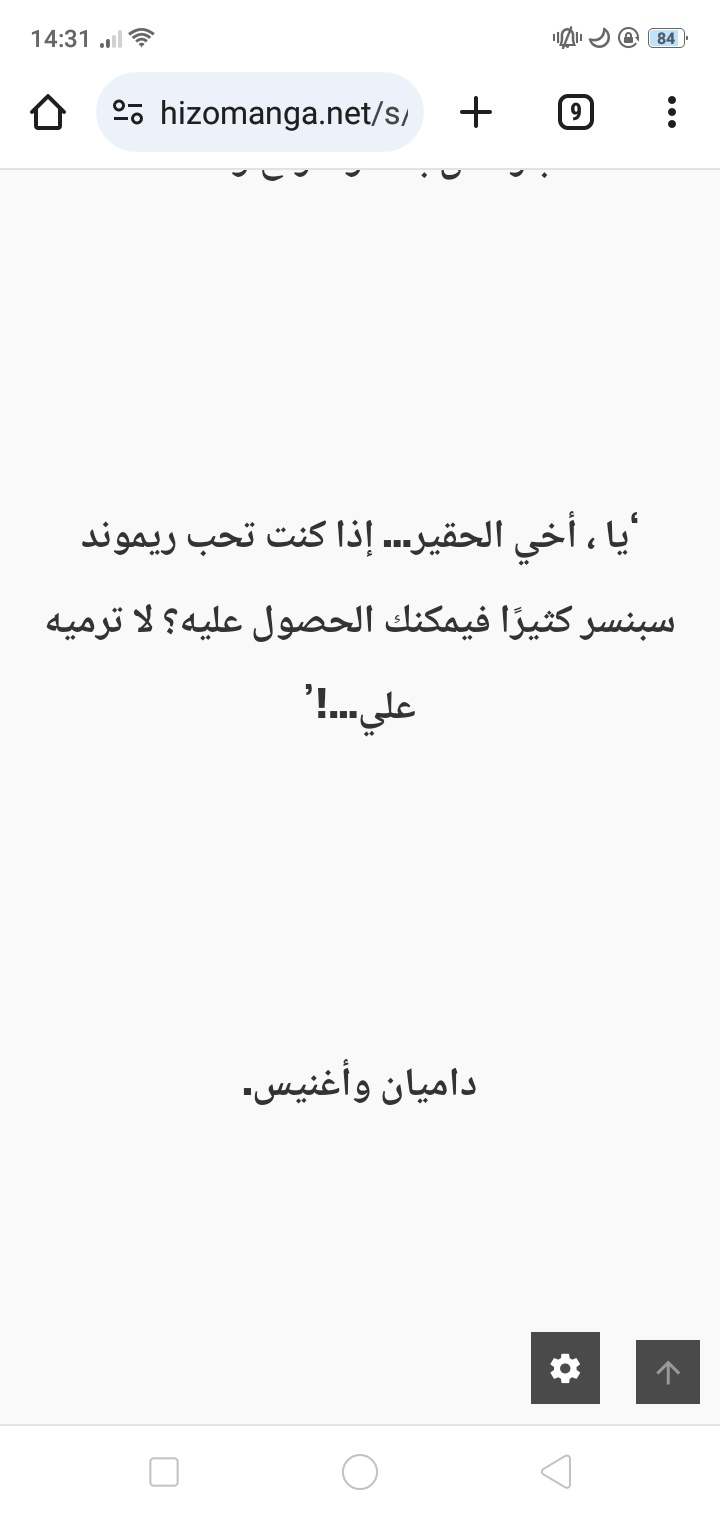Go to the phone home screen
This screenshot has height=1520, width=720.
(x=360, y=1472)
